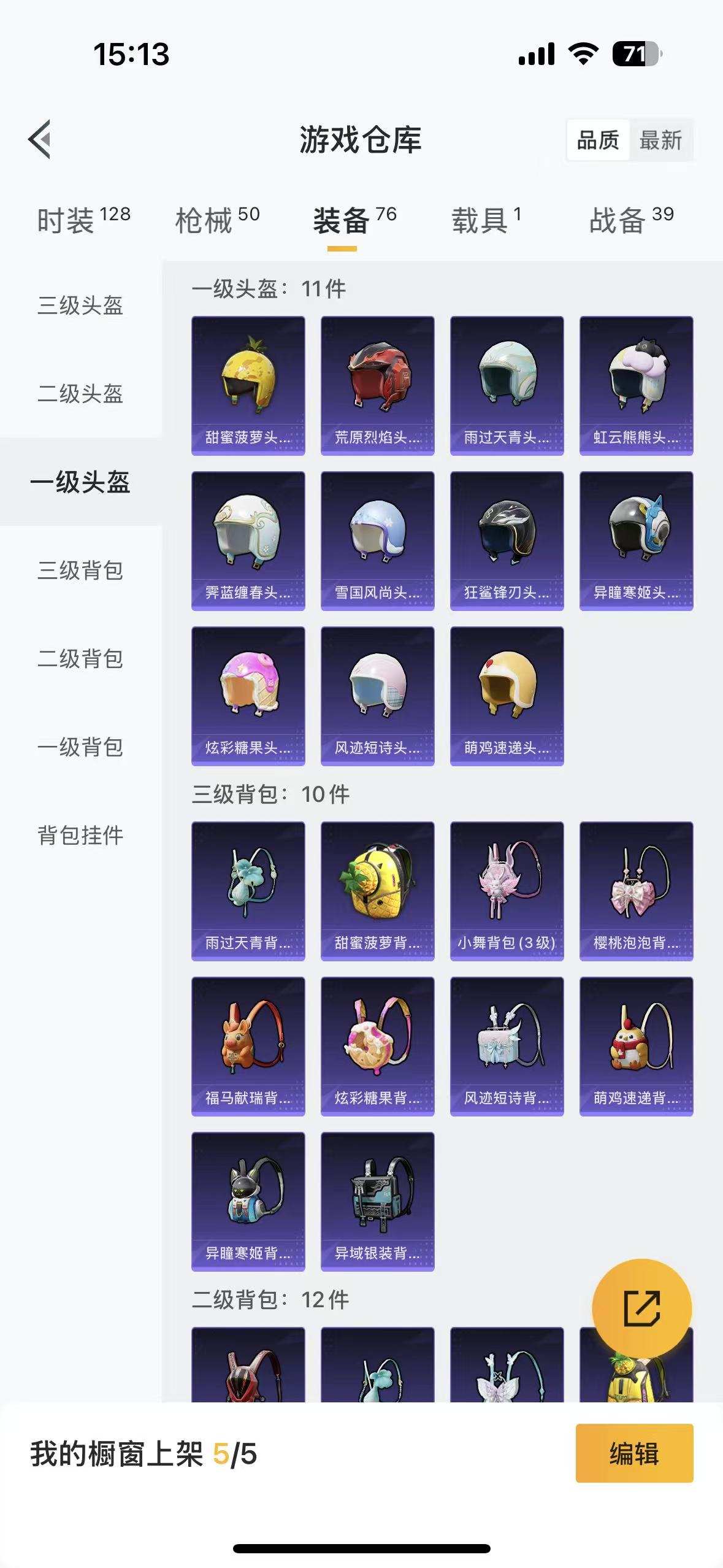Viewport: 723px width, 1568px height.
Task: Select the 甜蜜菠萝头盔 pineapple helmet icon
Action: (248, 385)
